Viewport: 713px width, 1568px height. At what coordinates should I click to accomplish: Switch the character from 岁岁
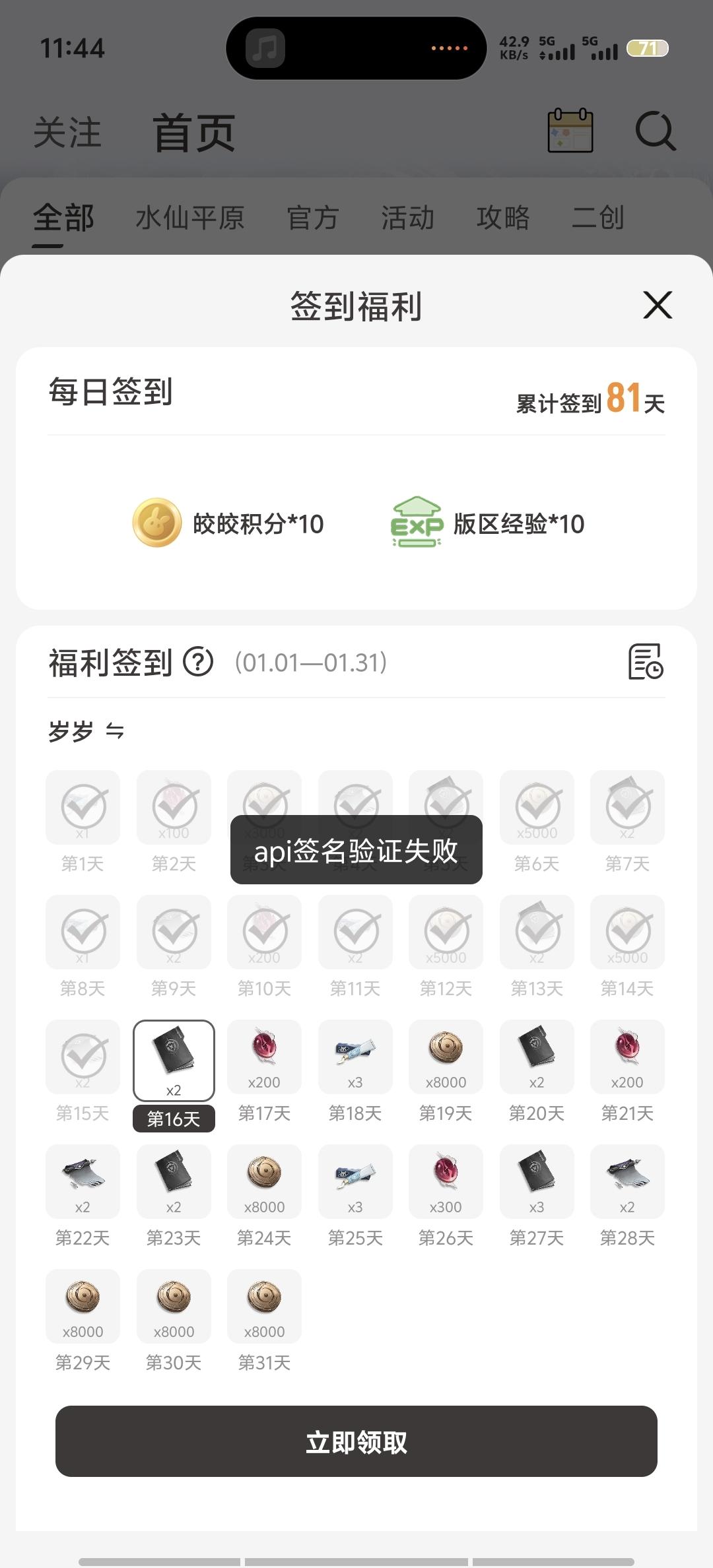point(114,731)
